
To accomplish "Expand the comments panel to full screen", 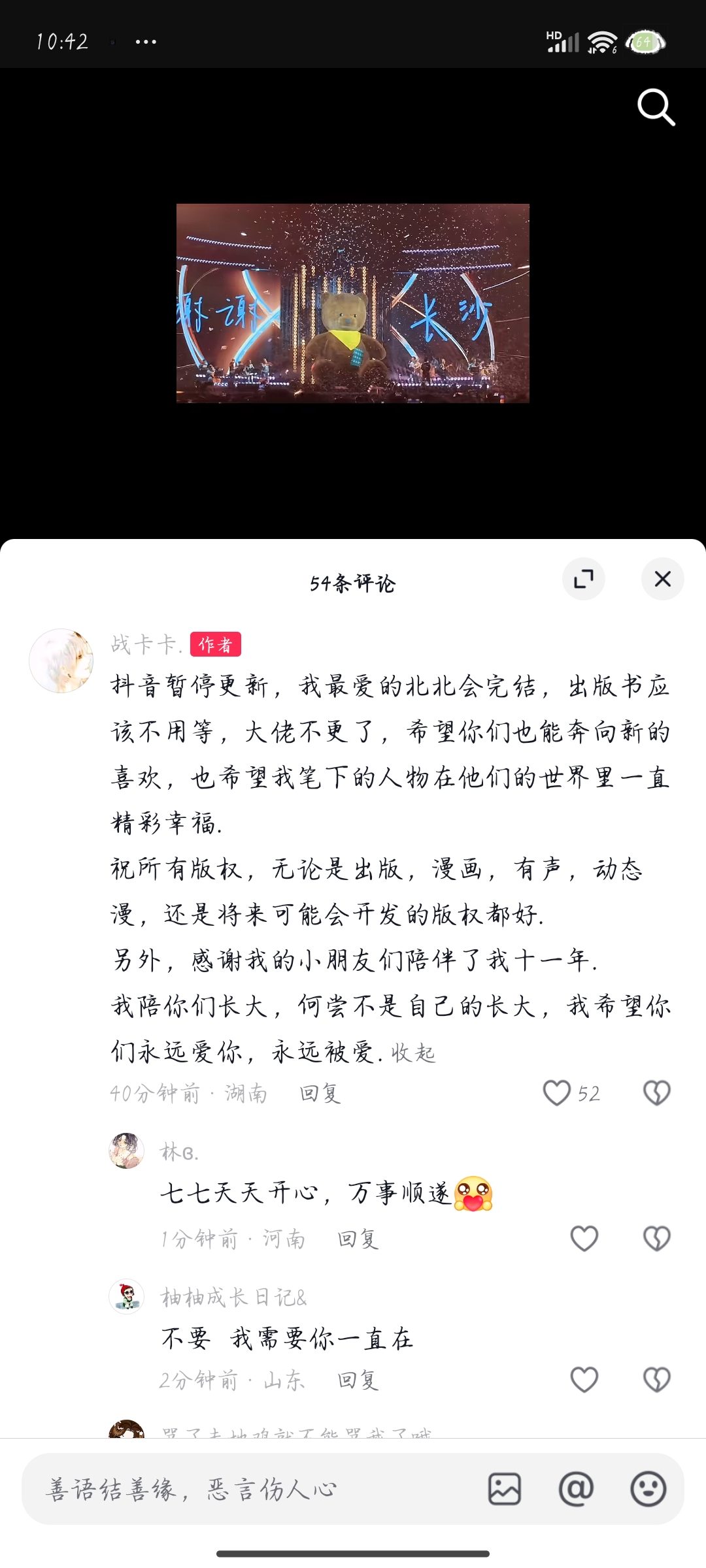I will 584,579.
